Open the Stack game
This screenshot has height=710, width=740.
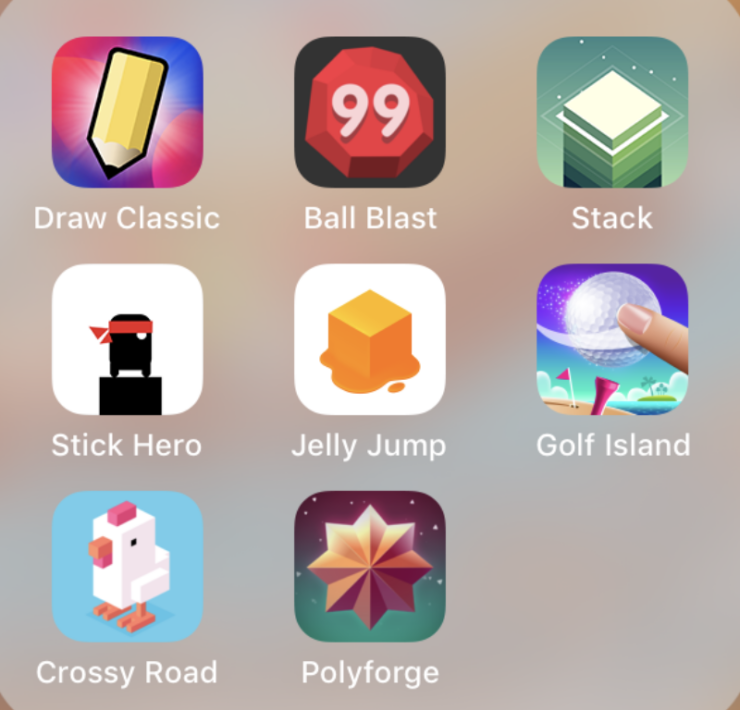point(612,112)
